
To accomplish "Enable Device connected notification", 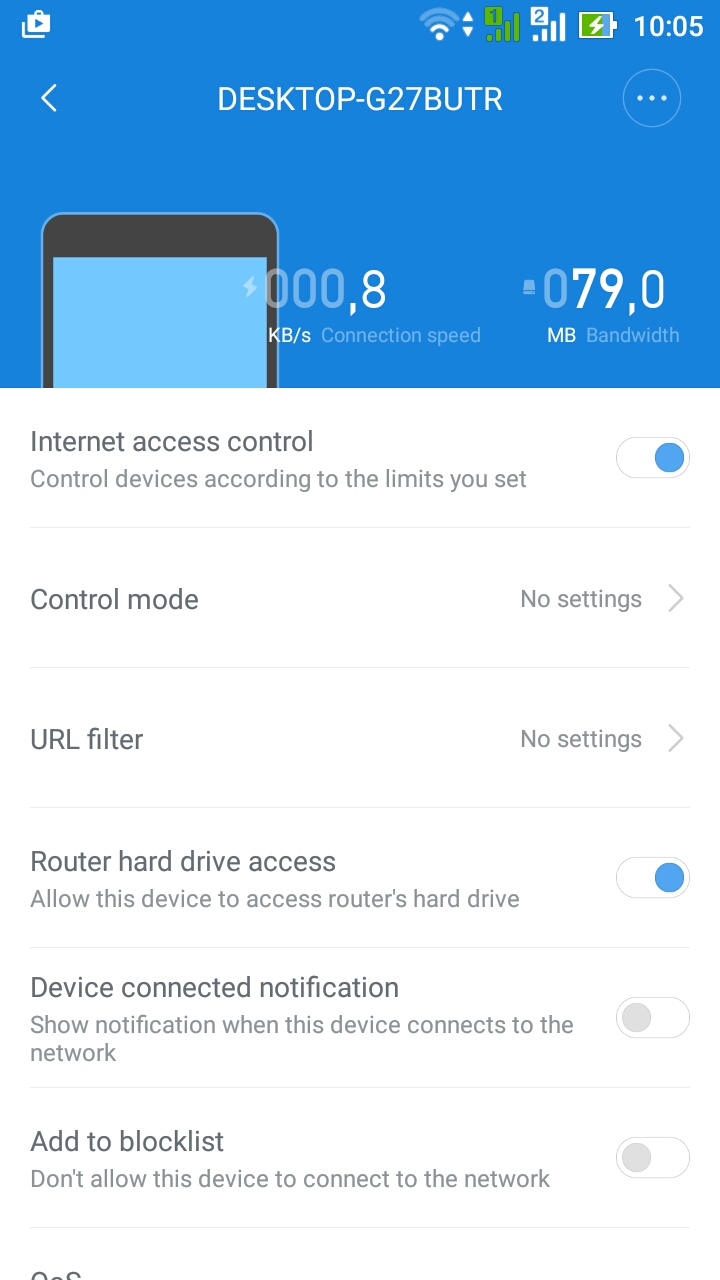I will [653, 1018].
